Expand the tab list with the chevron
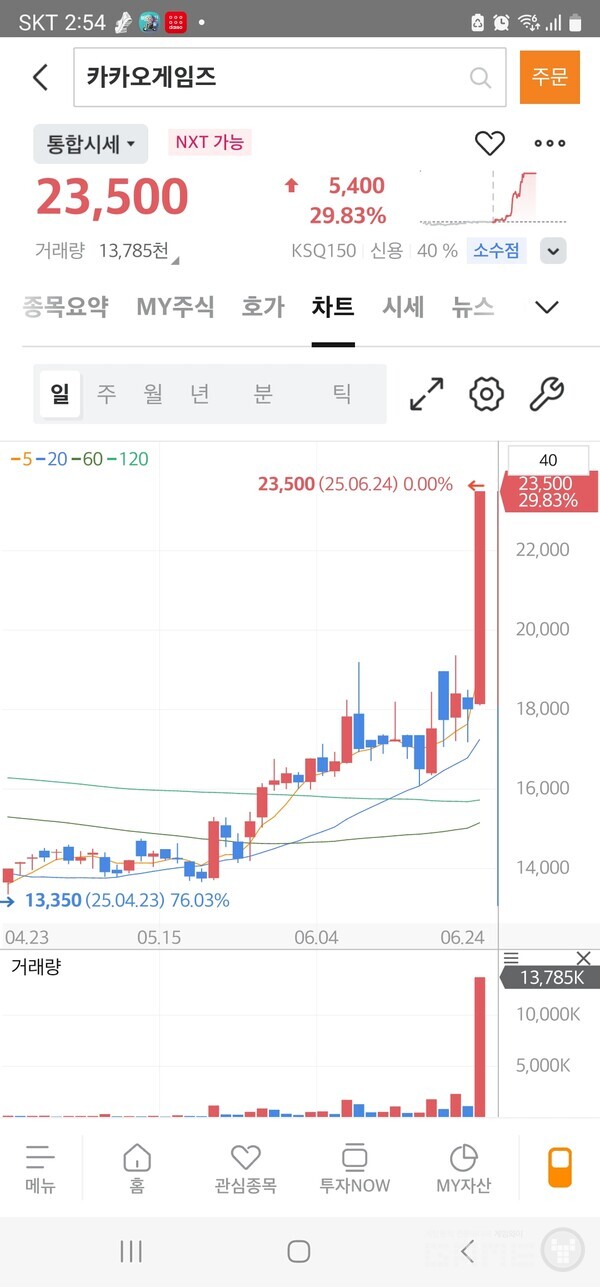This screenshot has height=1287, width=600. (x=547, y=307)
